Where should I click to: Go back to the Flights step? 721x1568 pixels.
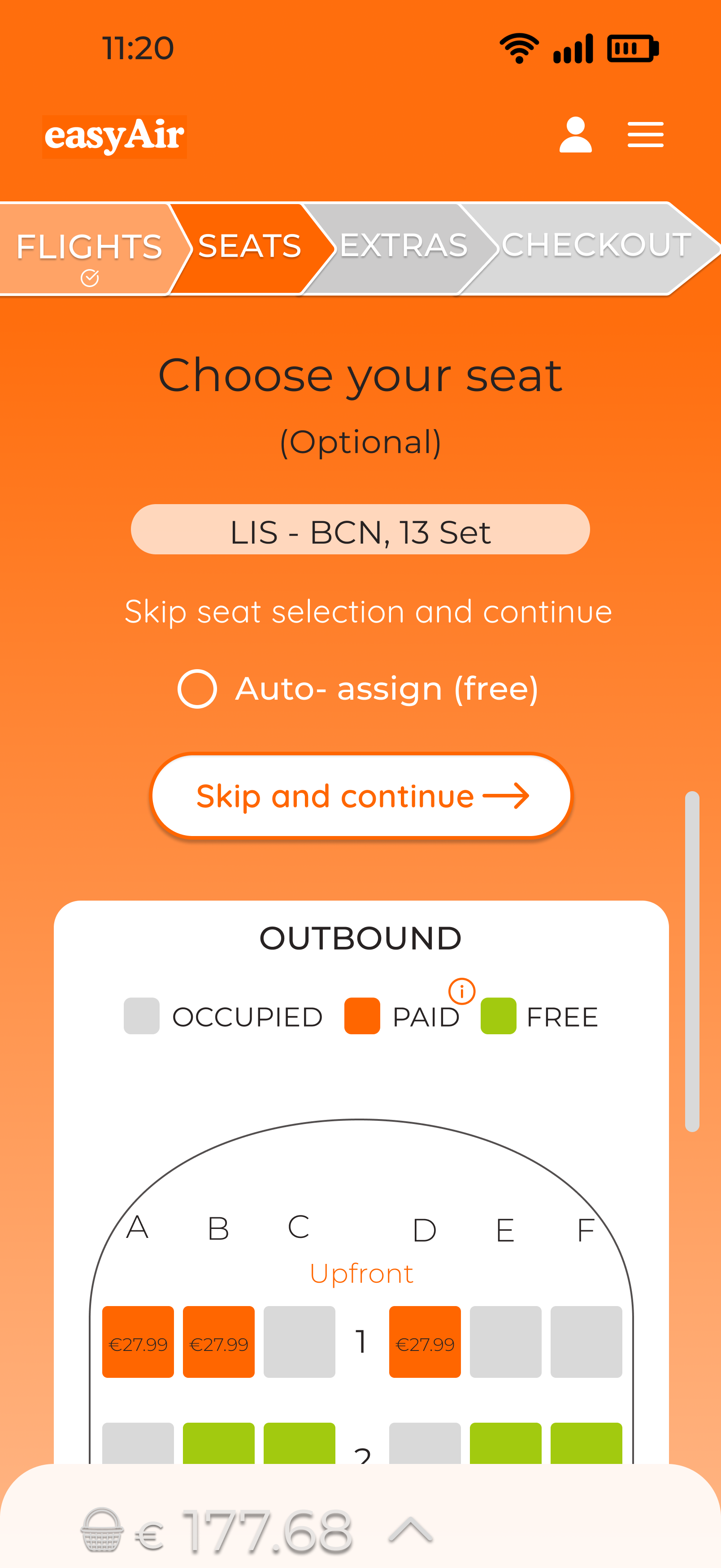(89, 248)
